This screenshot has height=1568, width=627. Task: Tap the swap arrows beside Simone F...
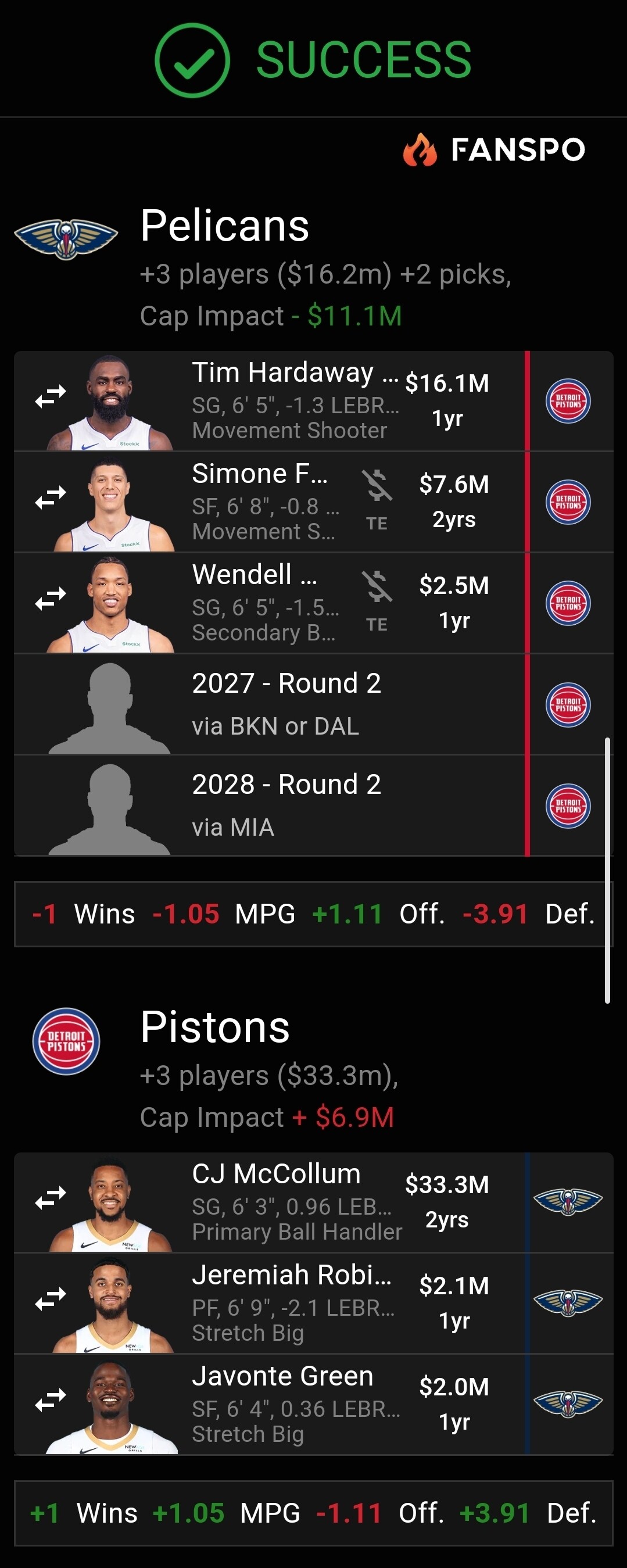coord(51,498)
